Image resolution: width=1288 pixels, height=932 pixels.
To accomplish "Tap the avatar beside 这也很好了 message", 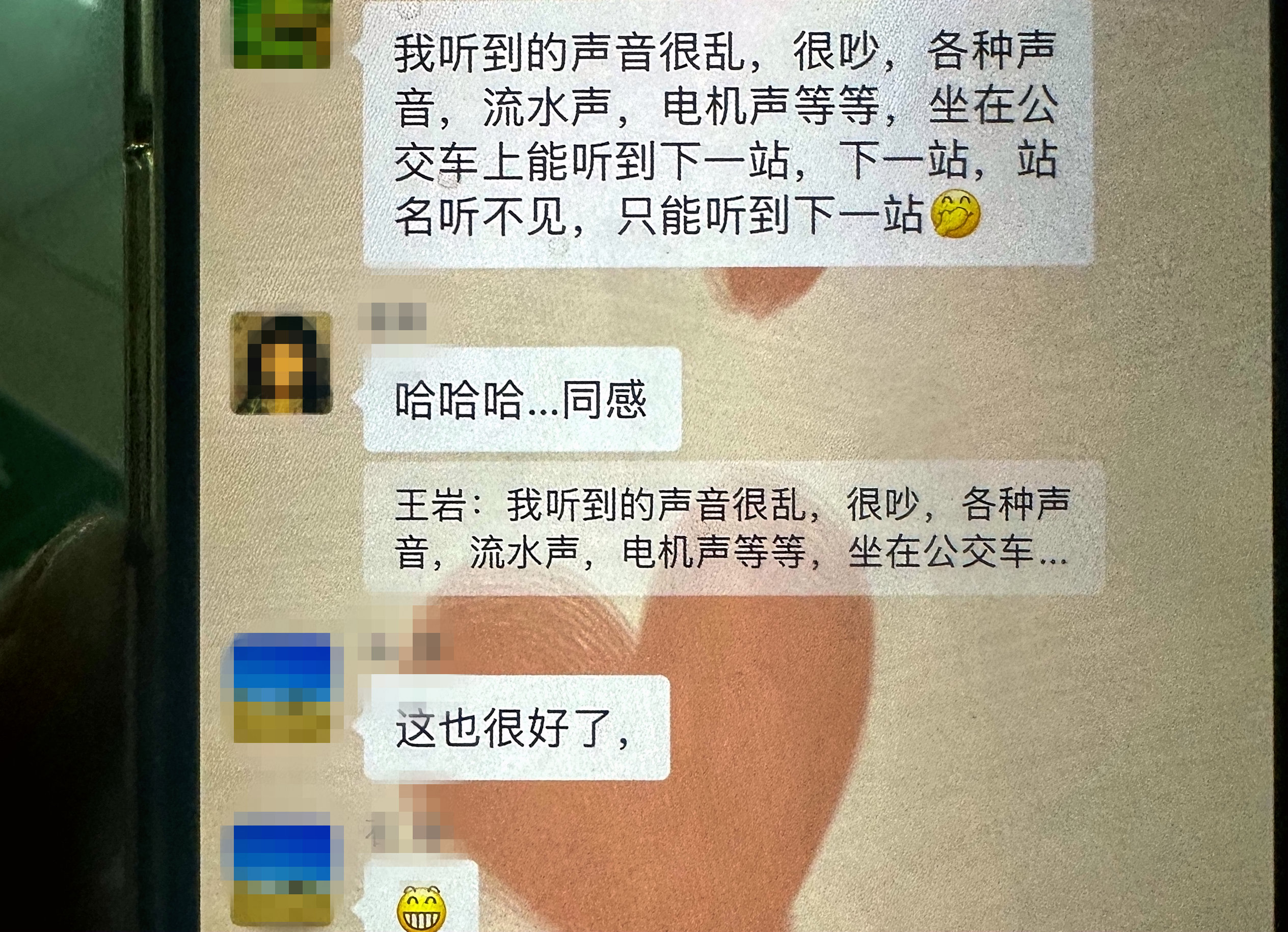I will click(282, 688).
